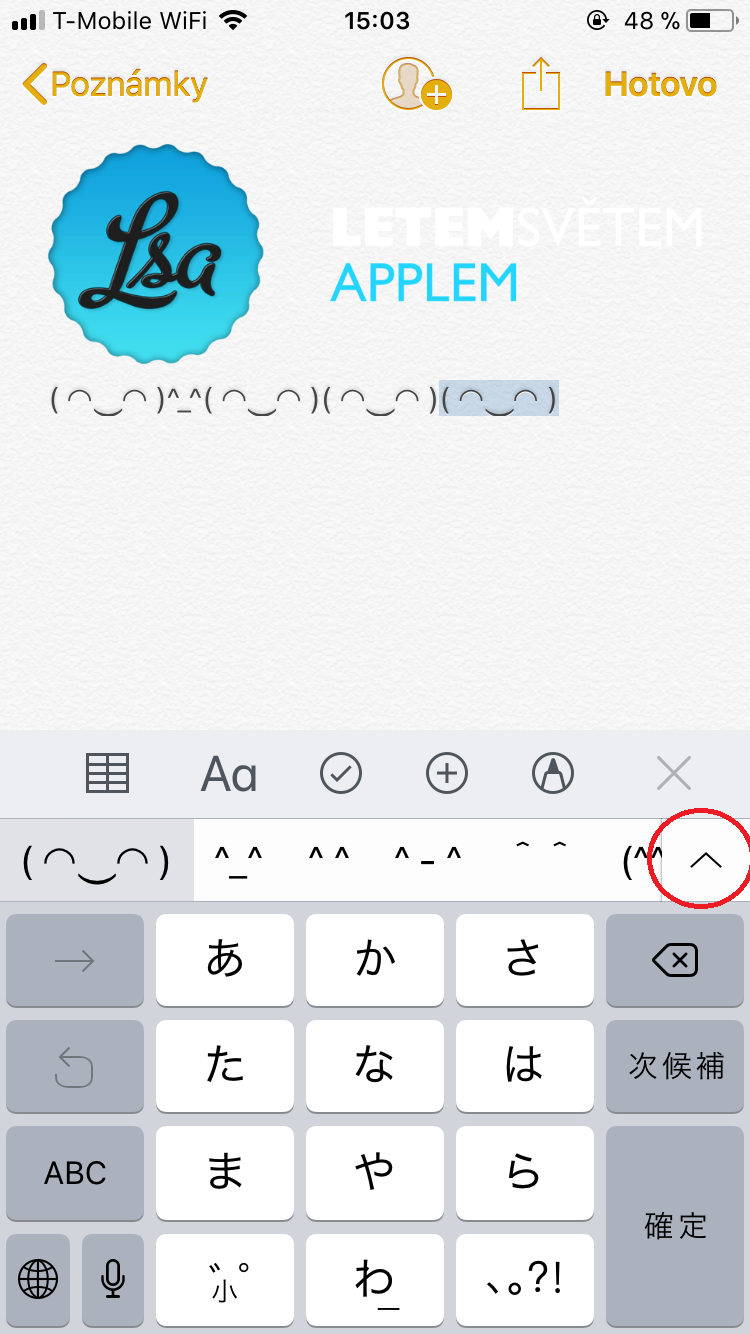Confirm input with 確定 key
The width and height of the screenshot is (750, 1334).
click(674, 1225)
